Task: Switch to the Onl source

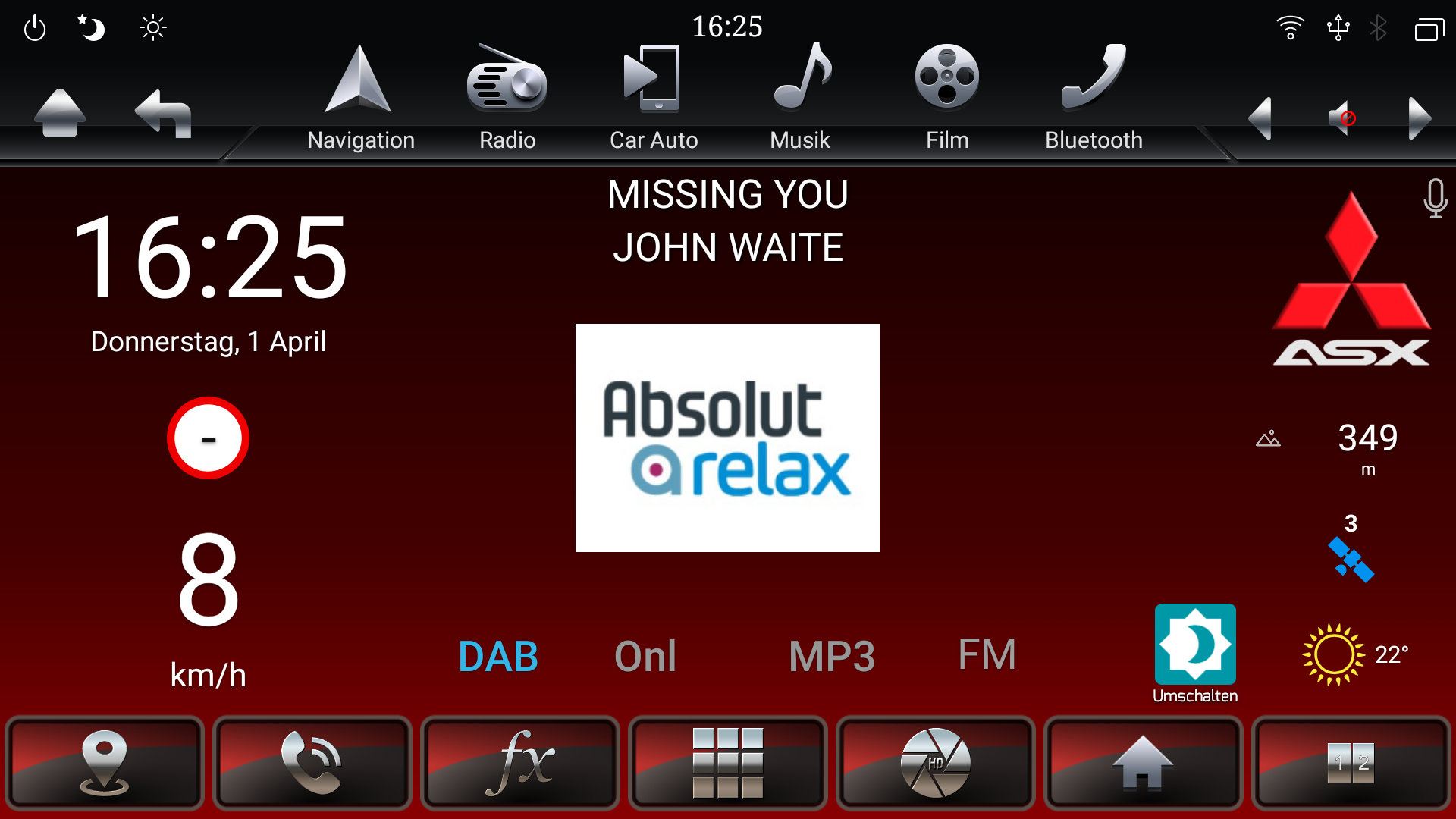Action: coord(645,656)
